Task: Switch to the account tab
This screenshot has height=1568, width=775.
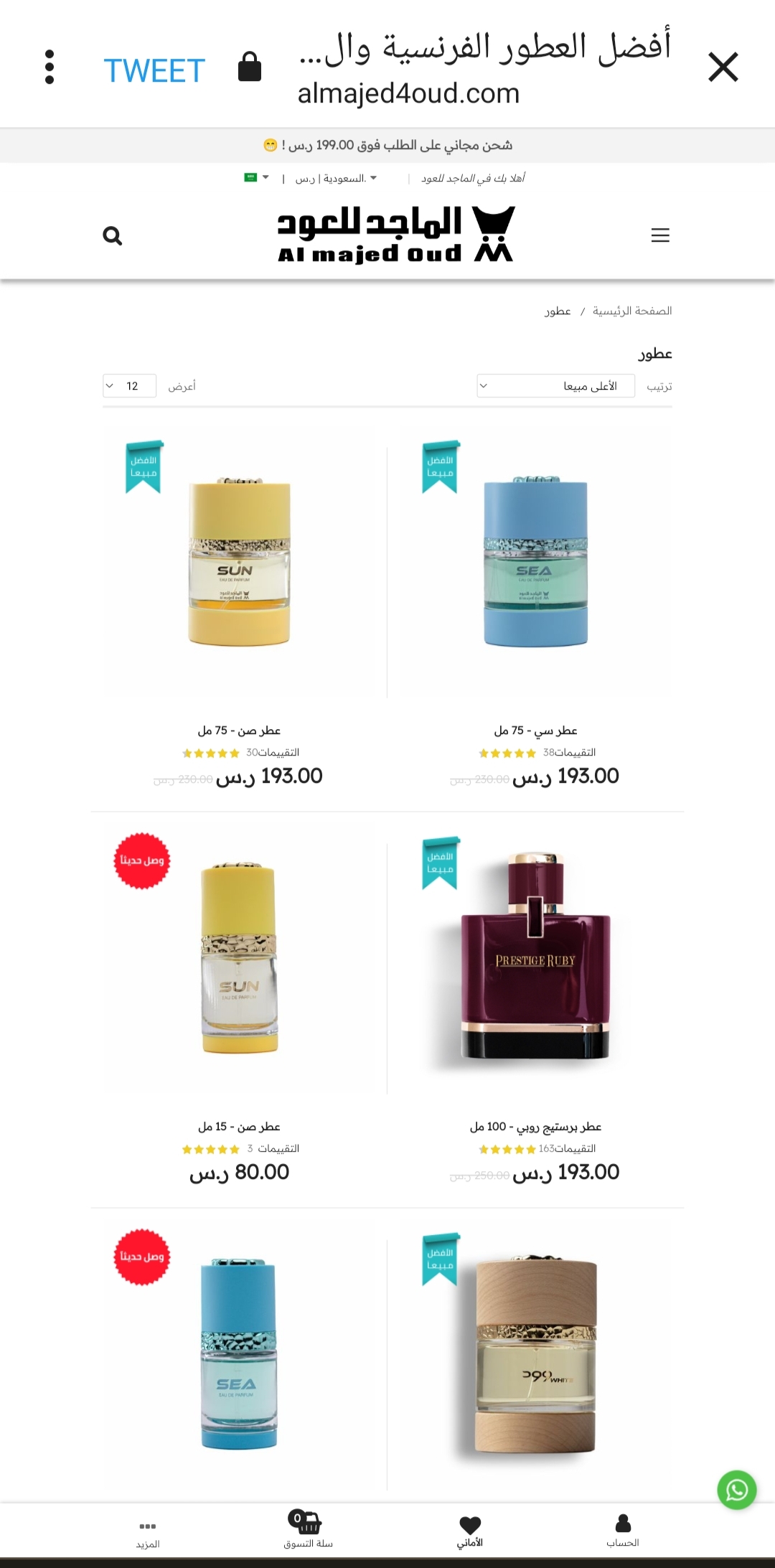Action: pos(623,1531)
